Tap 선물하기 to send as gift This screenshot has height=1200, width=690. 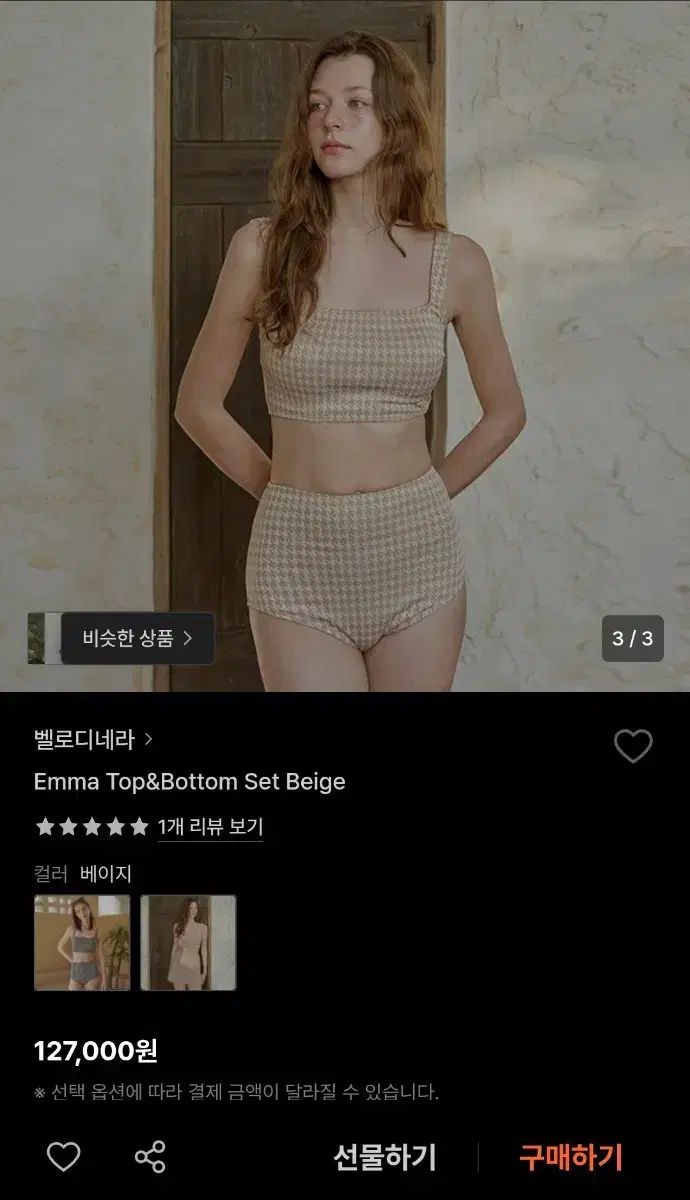(385, 1157)
